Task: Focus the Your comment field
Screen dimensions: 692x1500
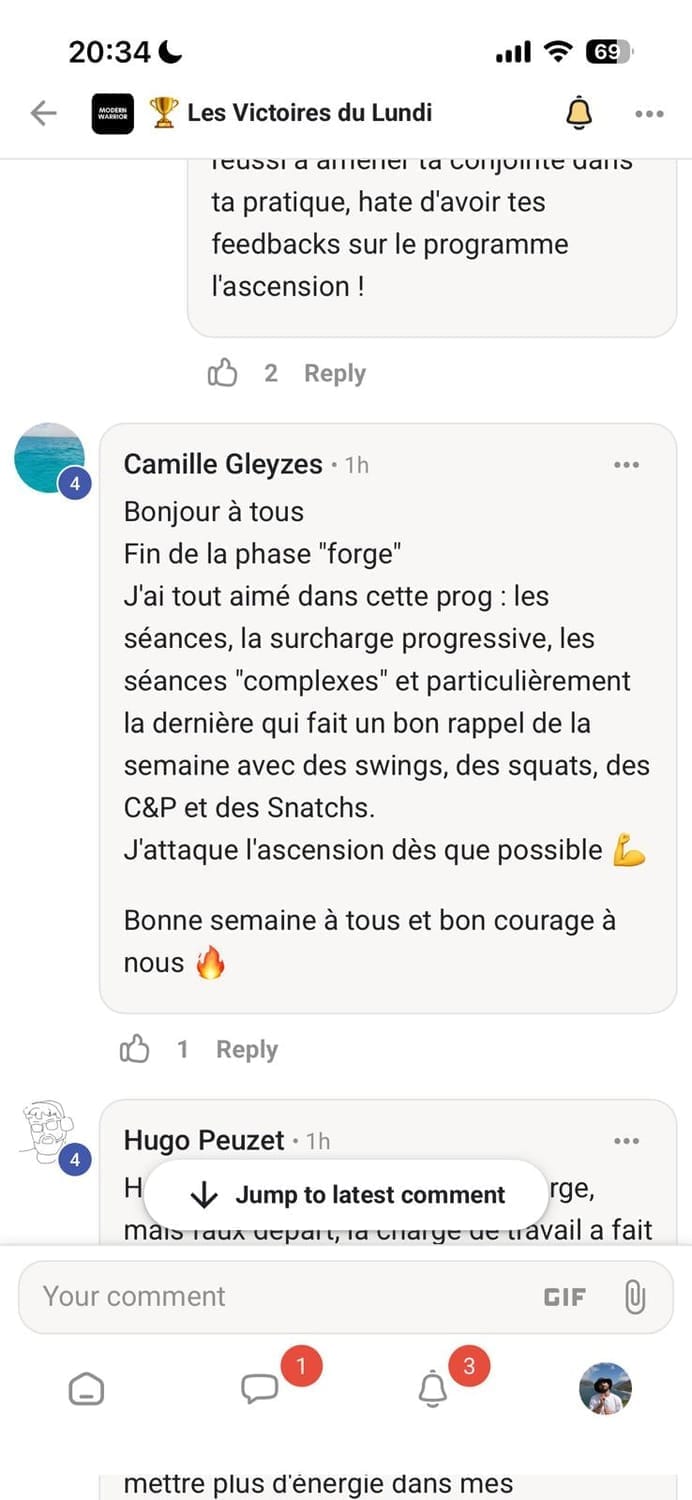Action: pyautogui.click(x=280, y=1296)
